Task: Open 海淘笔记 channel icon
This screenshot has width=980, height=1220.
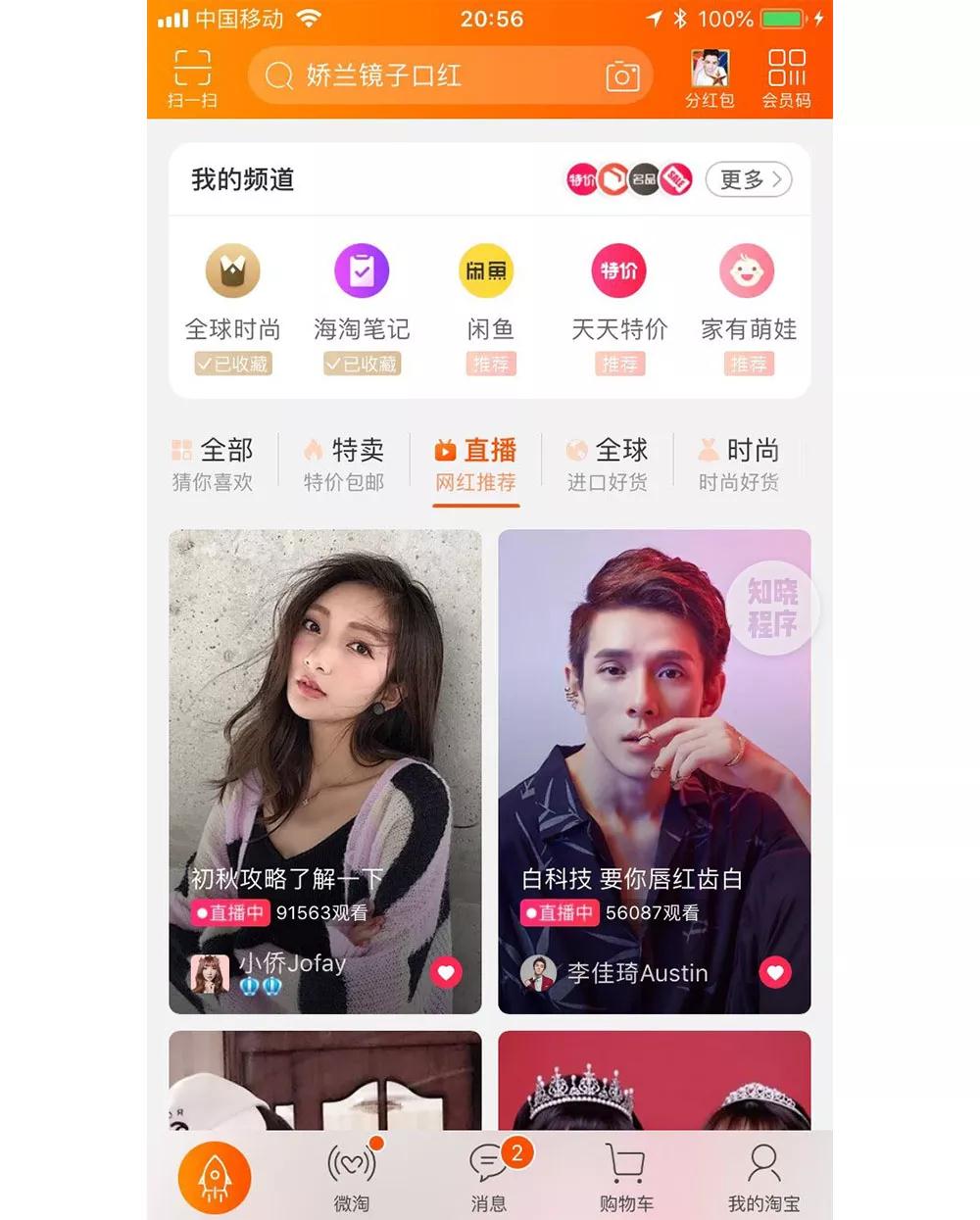Action: tap(361, 270)
